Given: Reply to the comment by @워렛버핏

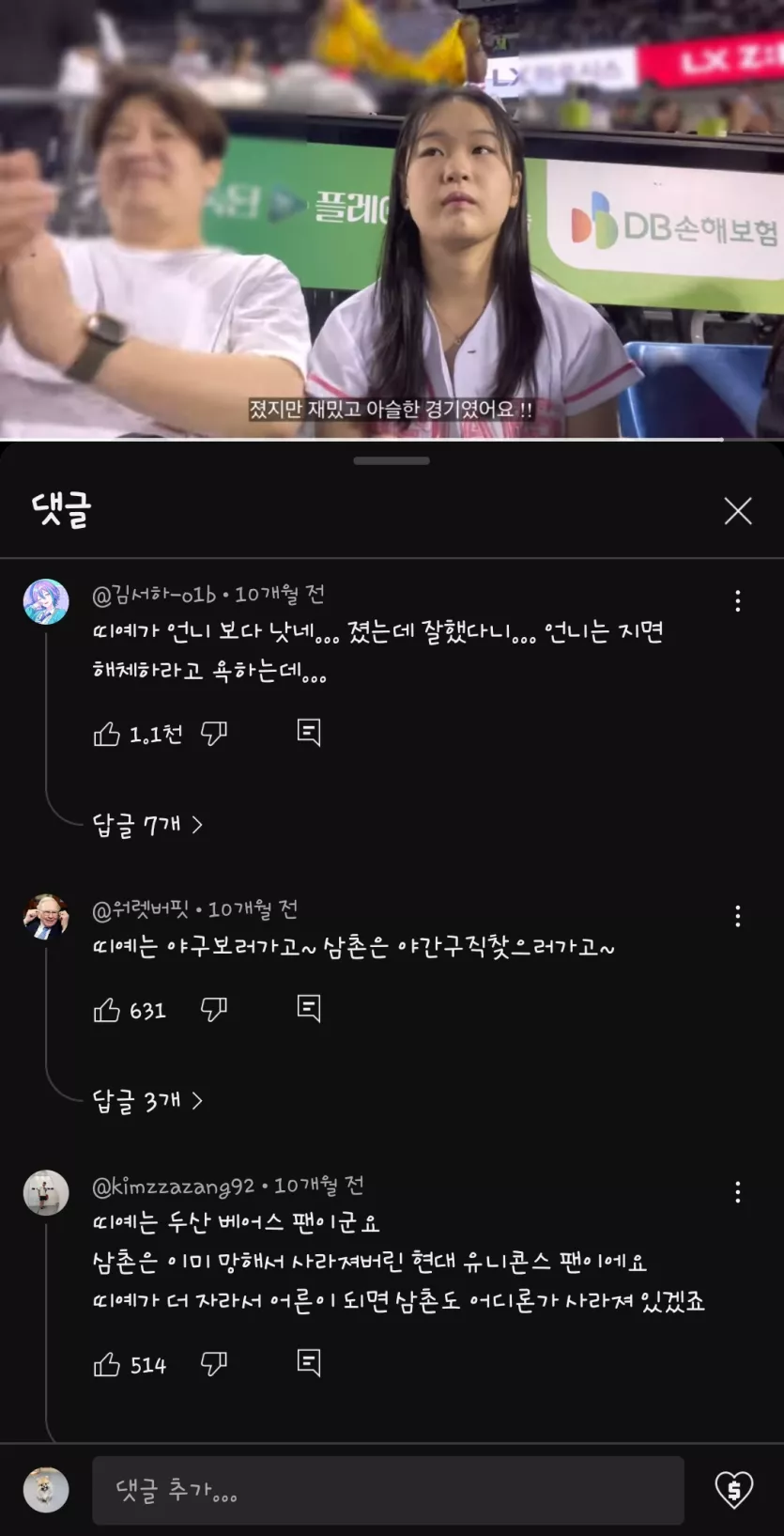Looking at the screenshot, I should (309, 1008).
